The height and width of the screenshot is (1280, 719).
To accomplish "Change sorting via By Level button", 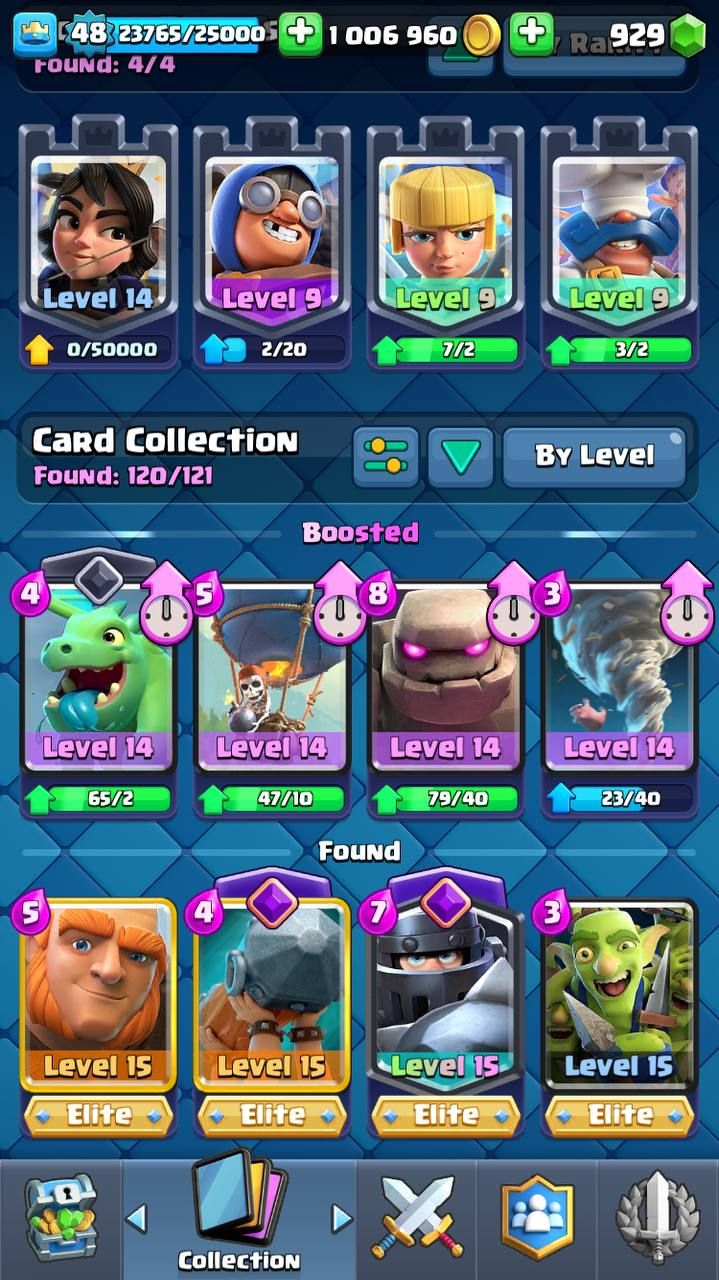I will (x=594, y=457).
